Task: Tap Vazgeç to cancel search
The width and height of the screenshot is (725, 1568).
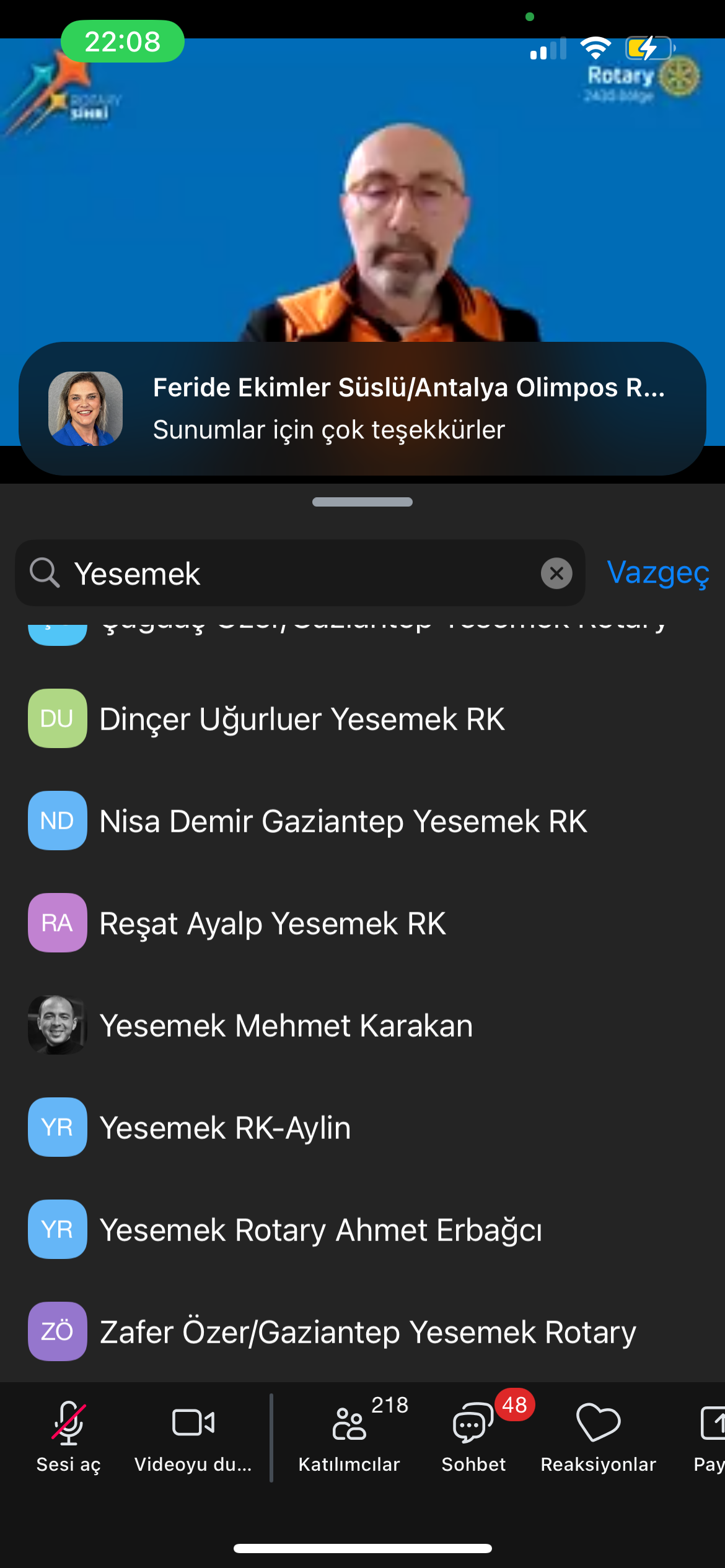Action: click(x=658, y=573)
